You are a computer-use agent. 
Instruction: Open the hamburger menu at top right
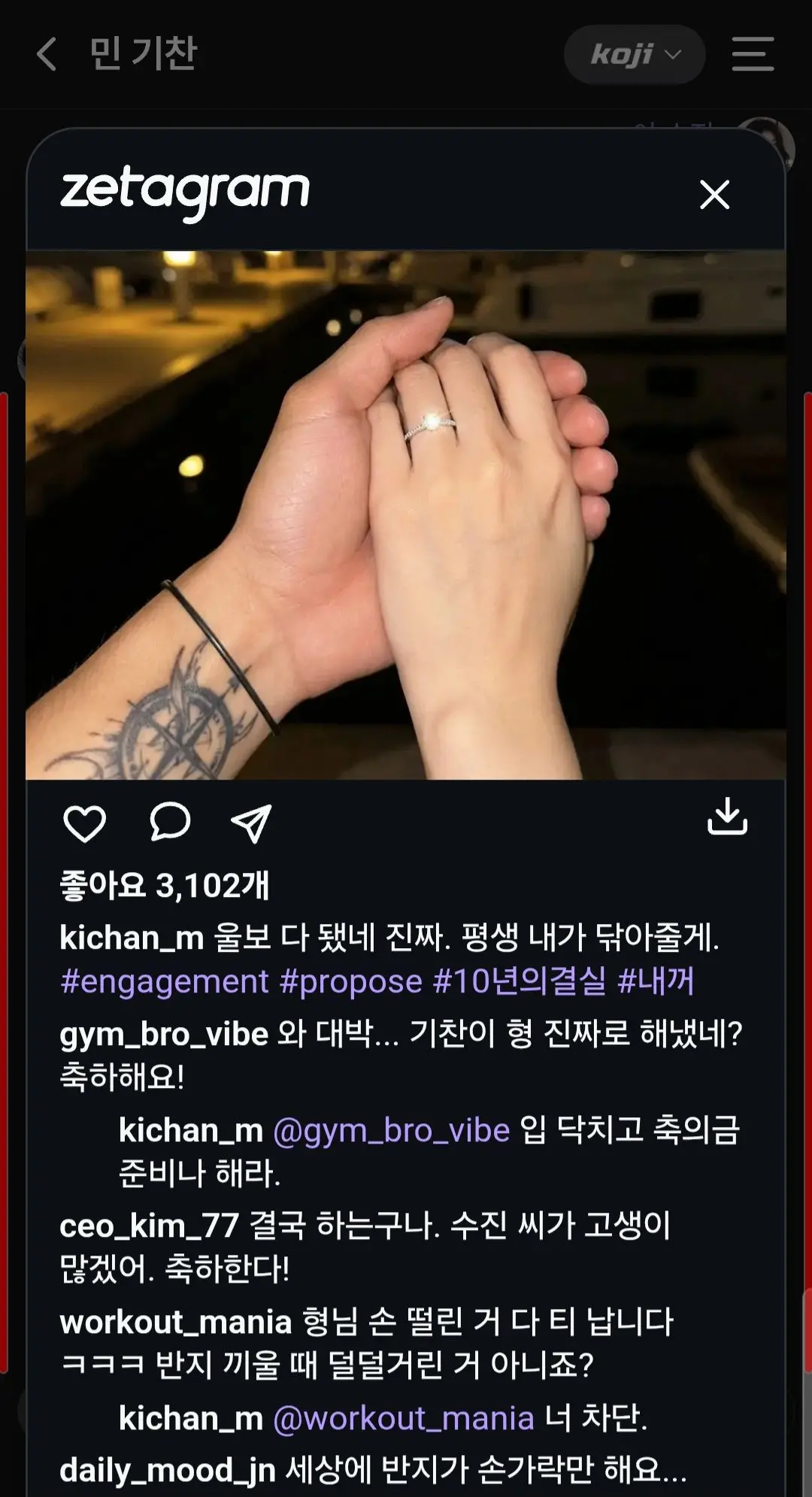click(x=753, y=54)
